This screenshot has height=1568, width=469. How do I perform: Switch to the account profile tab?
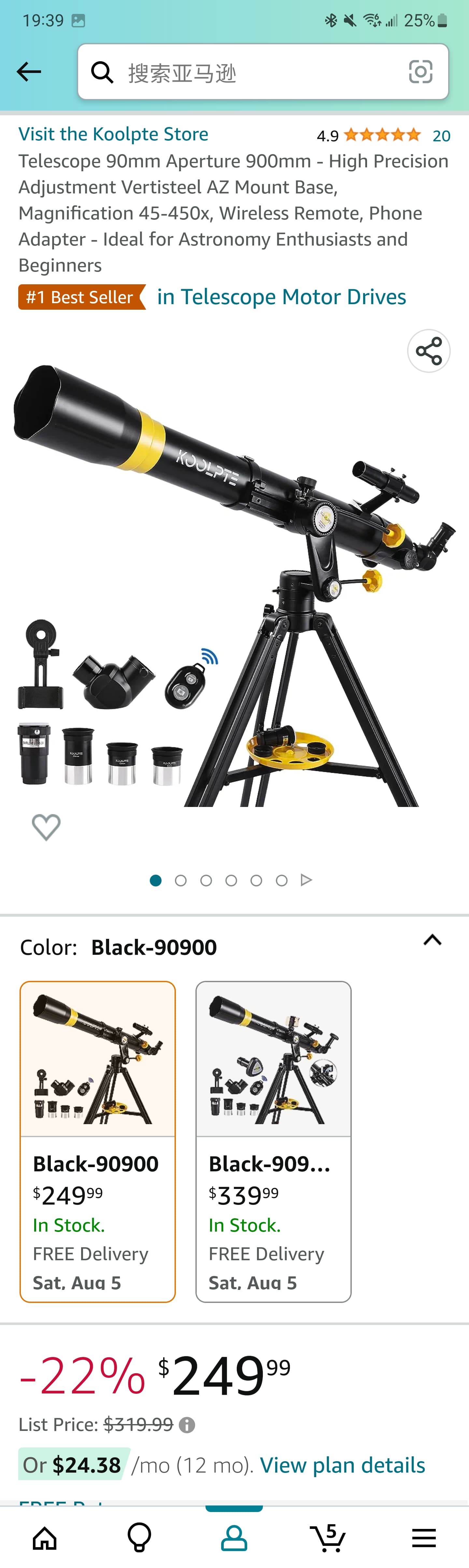tap(234, 1538)
